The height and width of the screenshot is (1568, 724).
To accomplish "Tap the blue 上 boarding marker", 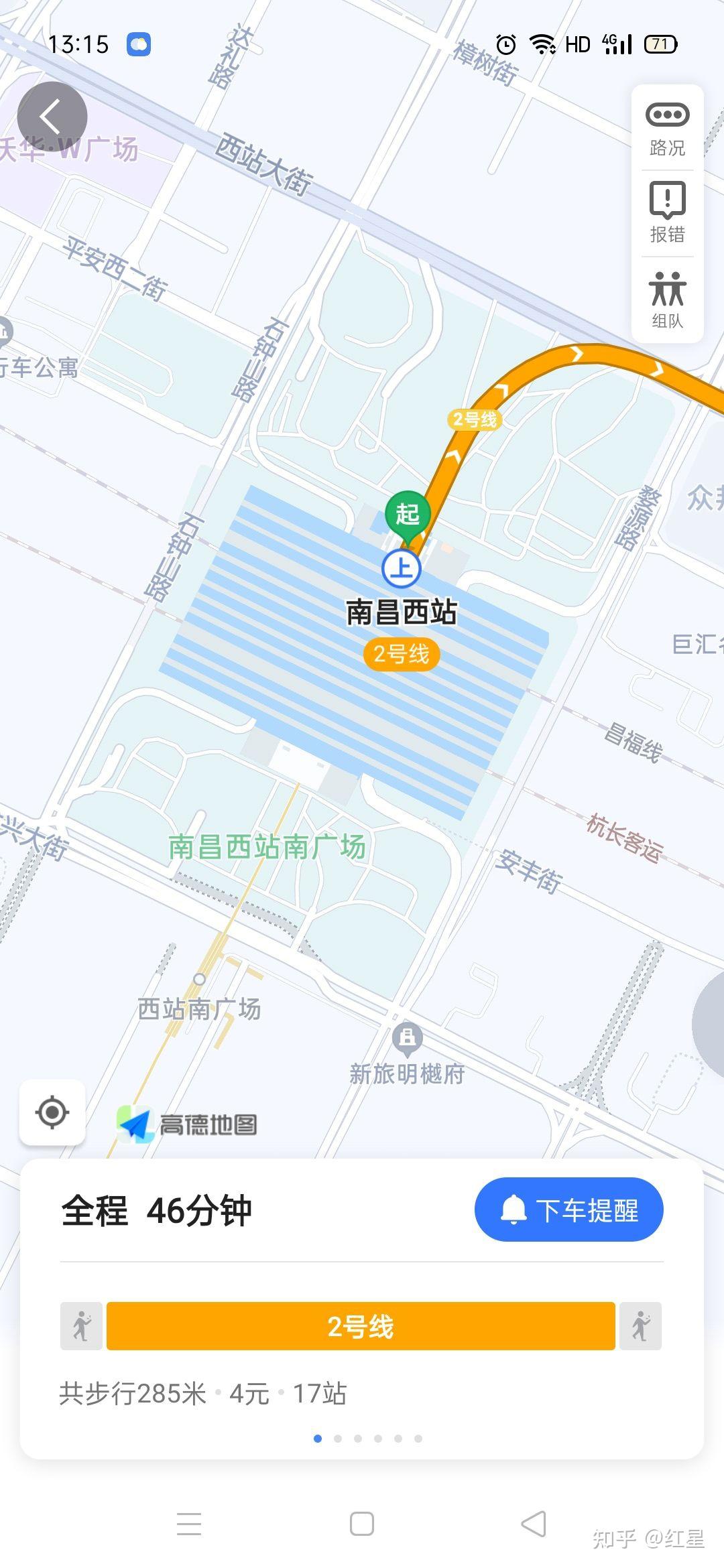I will pos(402,566).
